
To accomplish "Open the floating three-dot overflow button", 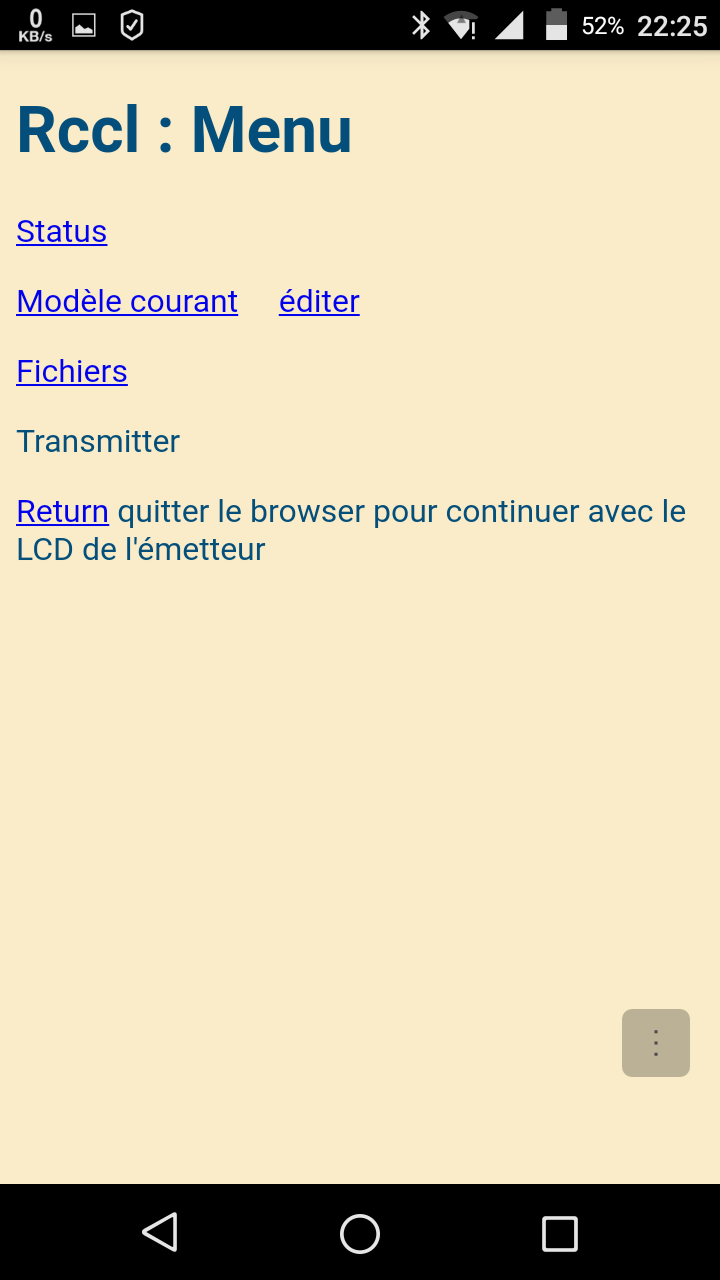I will point(656,1043).
